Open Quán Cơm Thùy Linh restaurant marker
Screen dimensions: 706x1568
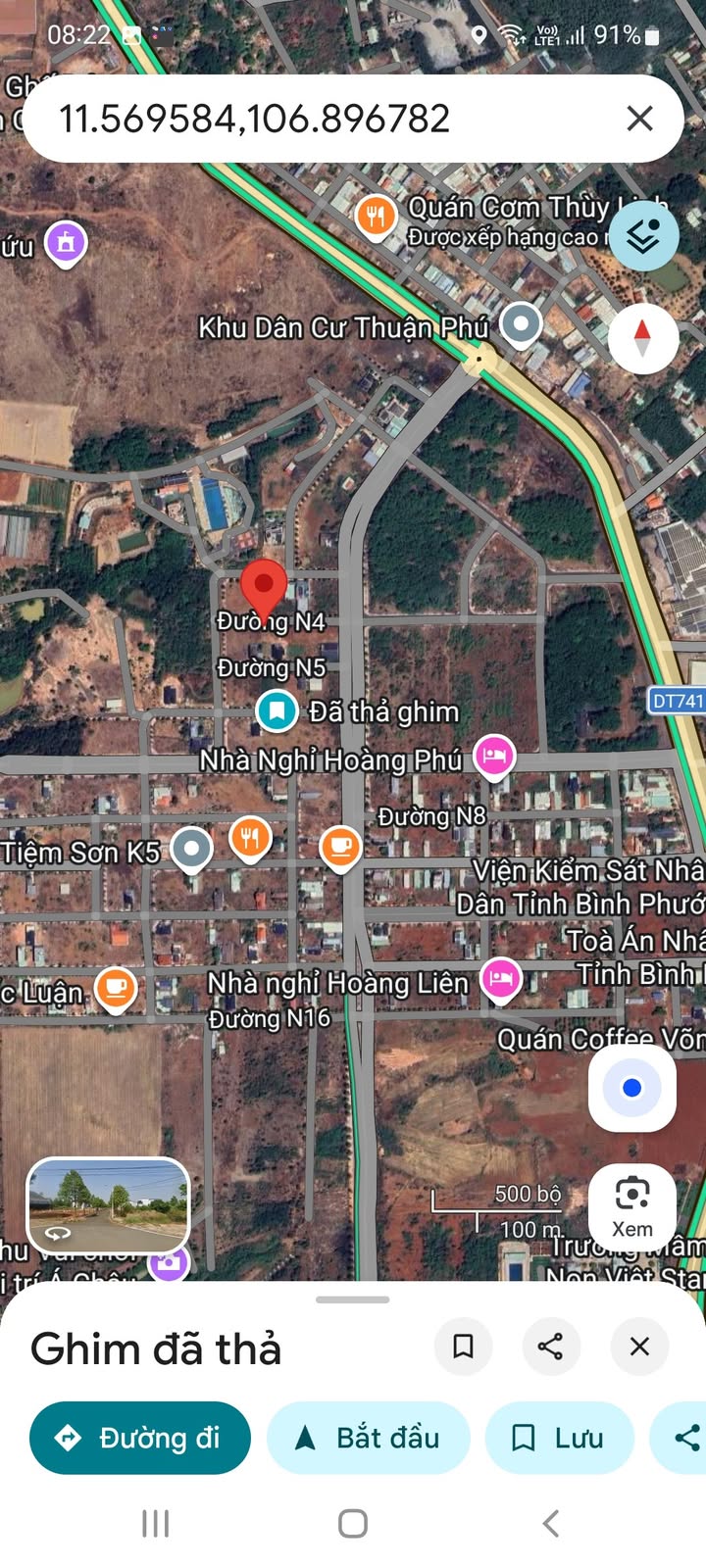point(376,215)
